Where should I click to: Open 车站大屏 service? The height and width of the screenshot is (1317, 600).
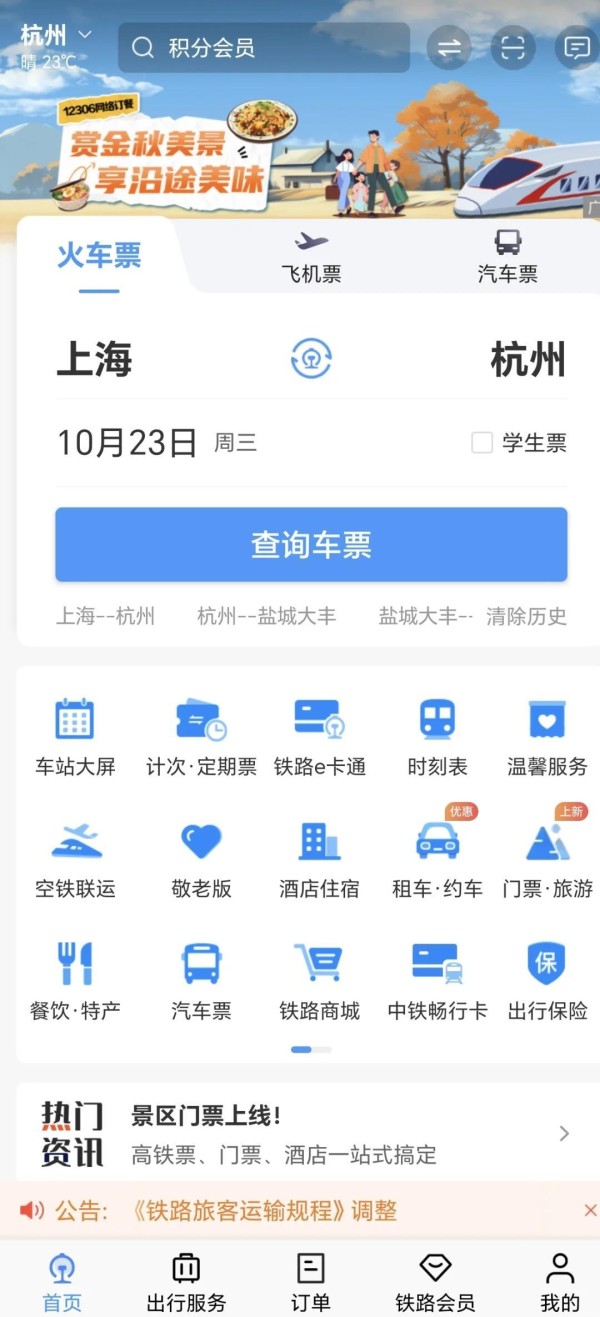75,738
